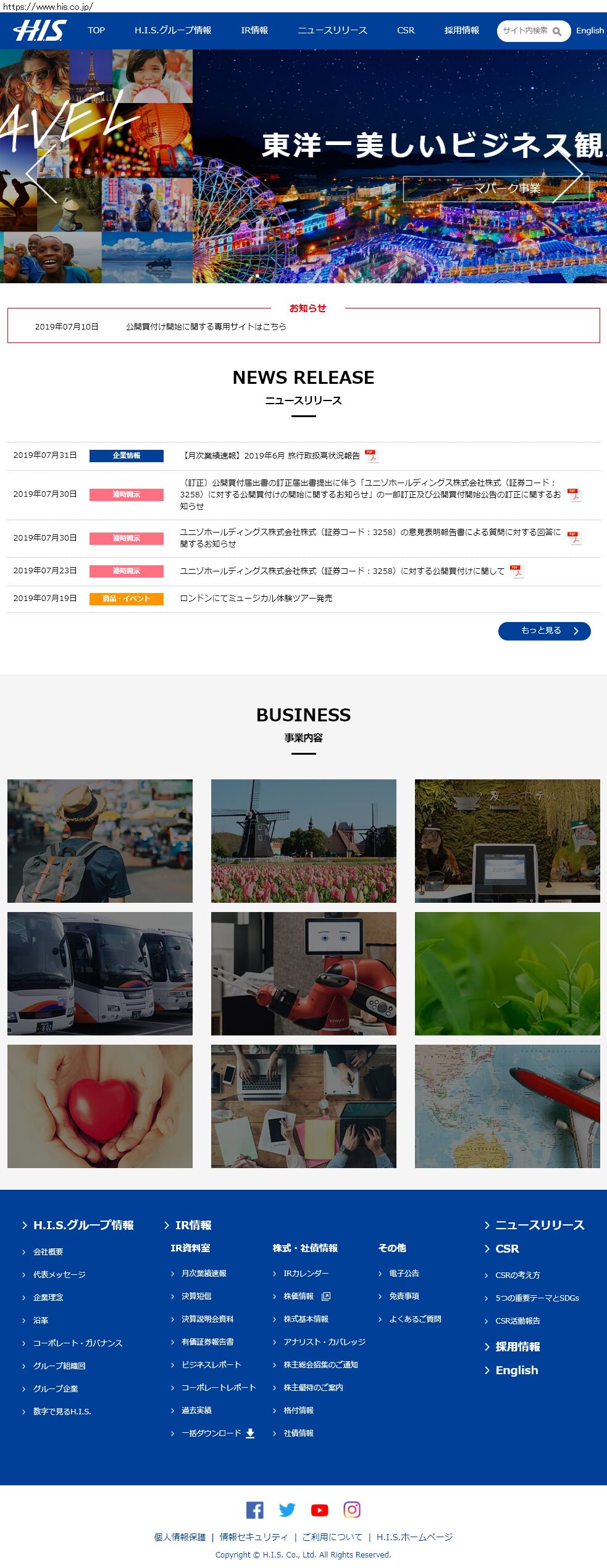
Task: Open the site search field
Action: (x=525, y=31)
